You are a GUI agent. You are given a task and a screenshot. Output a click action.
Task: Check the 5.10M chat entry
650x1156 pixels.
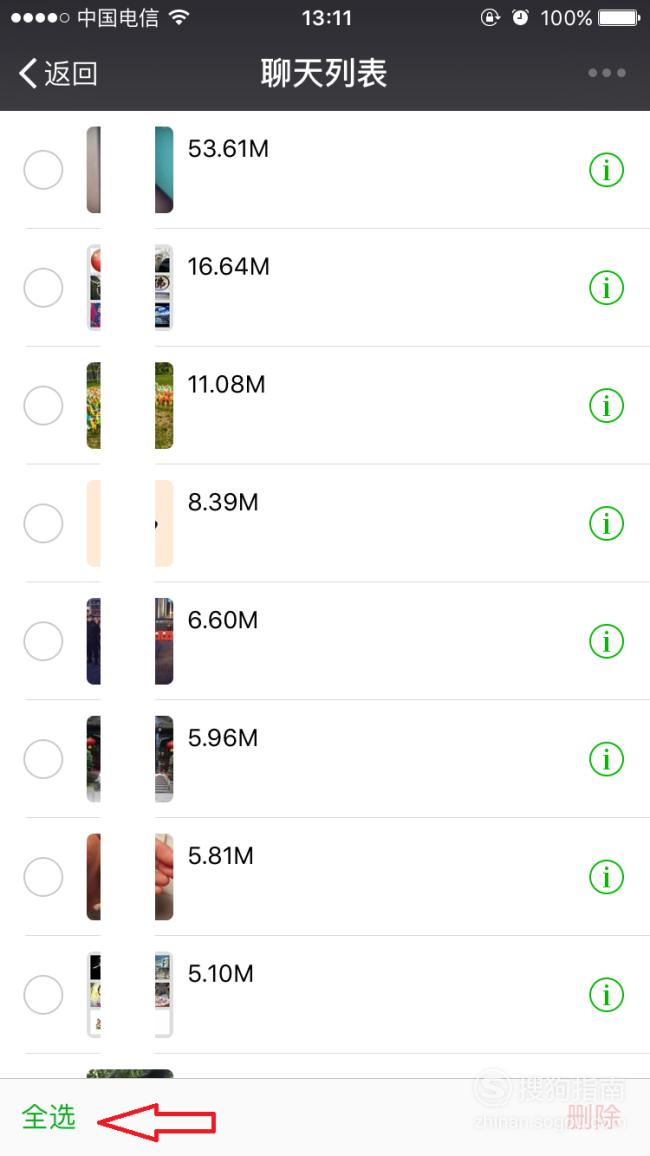43,995
